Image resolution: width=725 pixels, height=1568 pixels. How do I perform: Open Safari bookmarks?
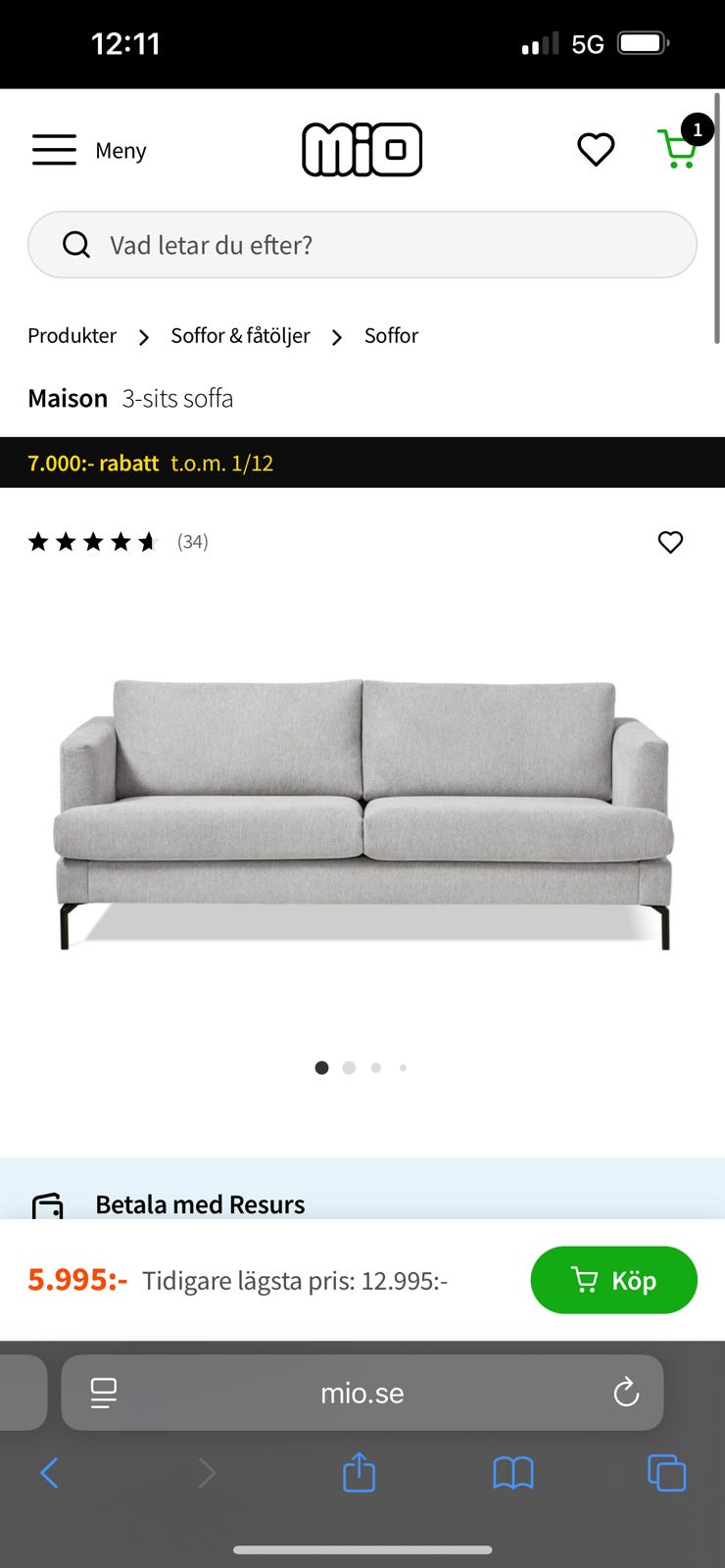click(x=512, y=1472)
